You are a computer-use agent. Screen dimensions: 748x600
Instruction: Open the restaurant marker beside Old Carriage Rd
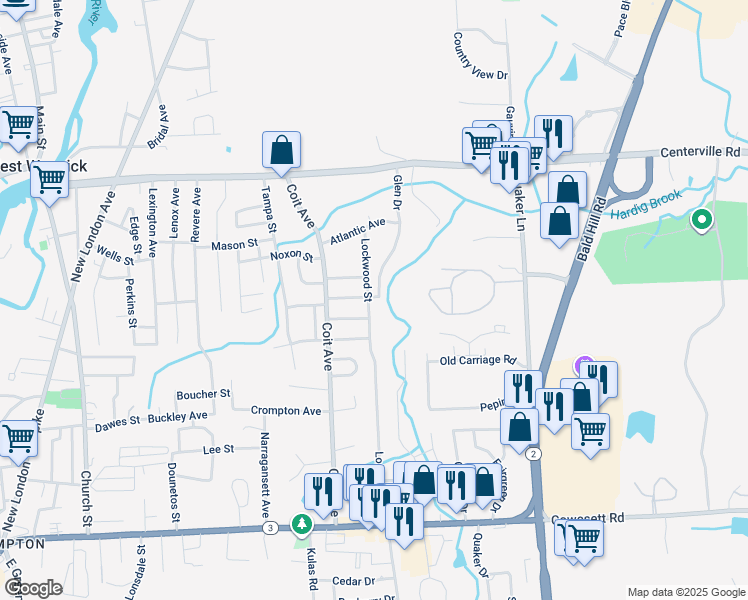point(523,390)
